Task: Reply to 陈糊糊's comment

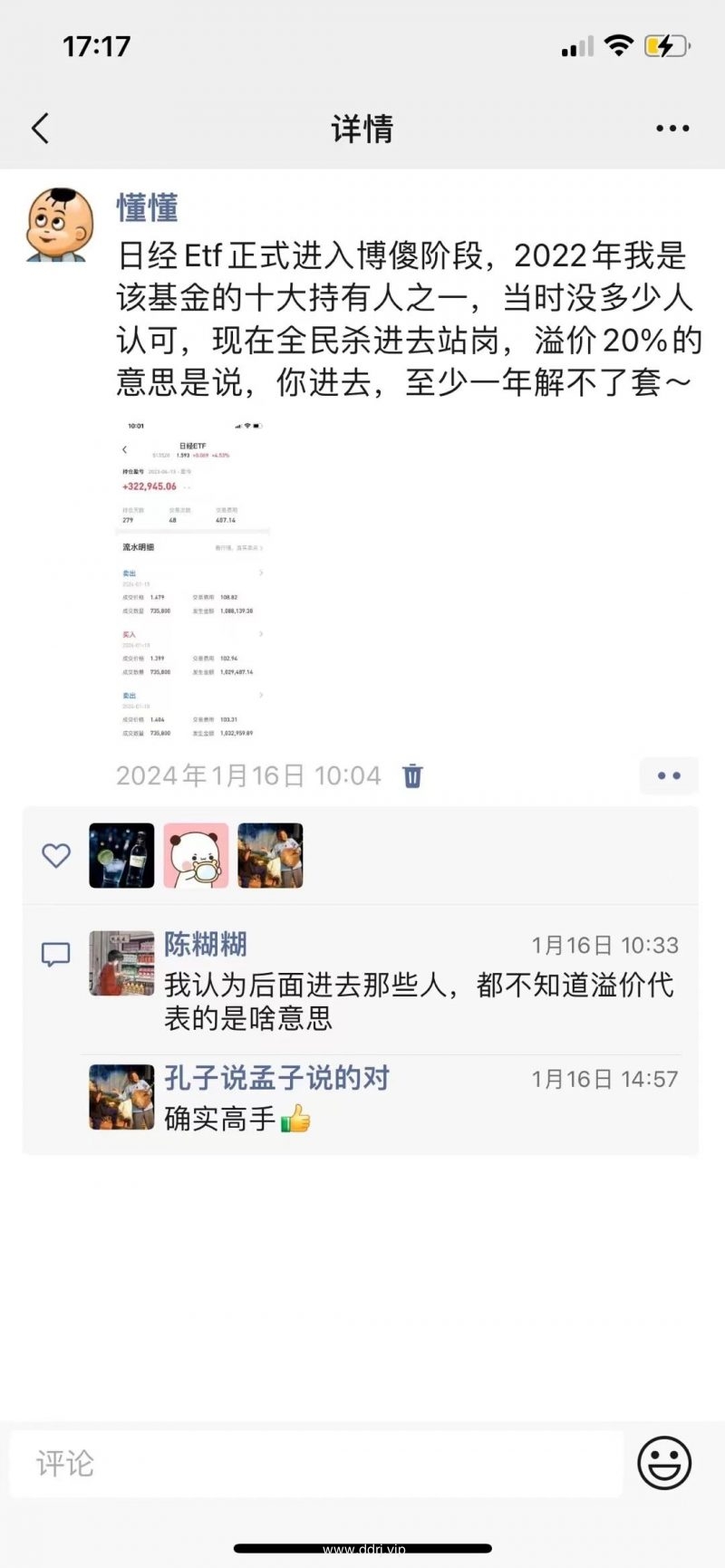Action: coord(417,1001)
